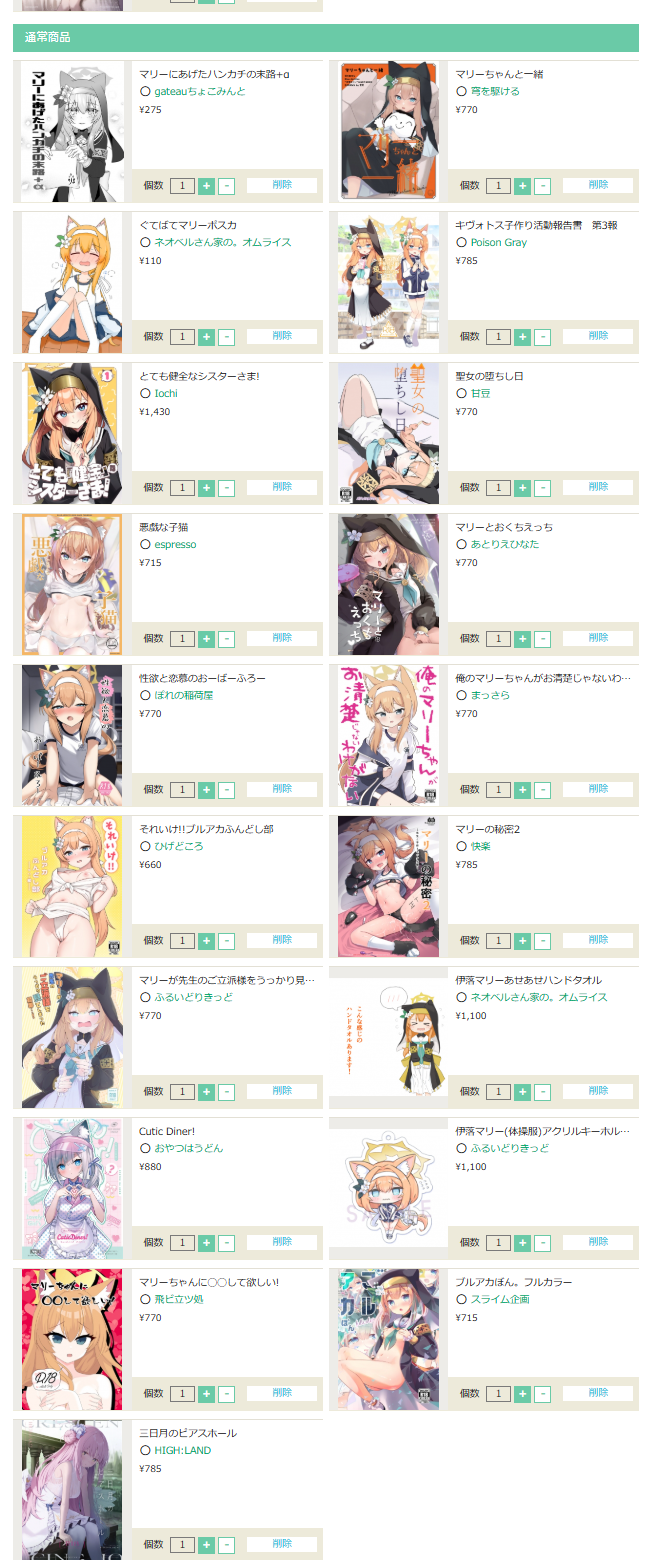
Task: Open the HIGH:LAND circle link
Action: 183,1450
